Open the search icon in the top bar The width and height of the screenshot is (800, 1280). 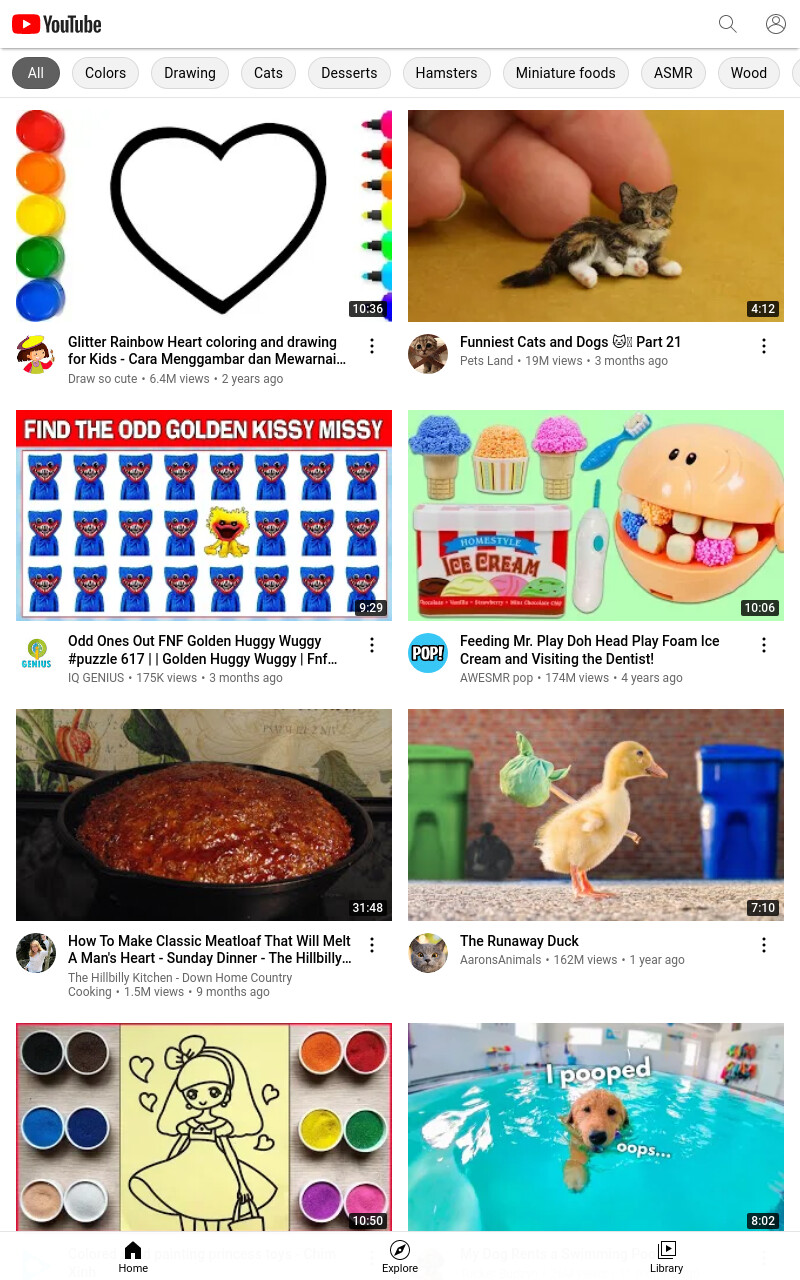pyautogui.click(x=728, y=24)
